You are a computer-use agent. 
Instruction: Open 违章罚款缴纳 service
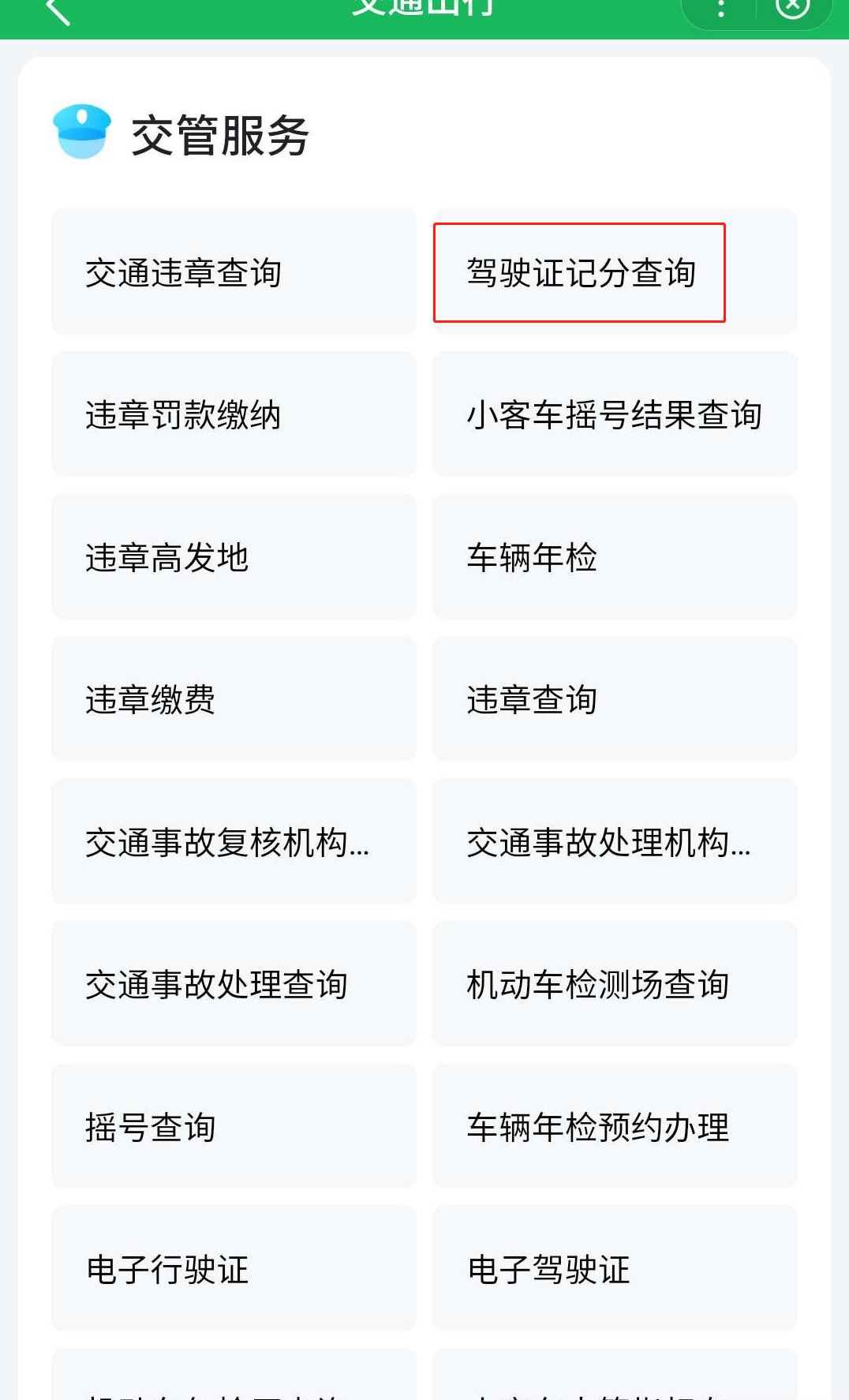tap(233, 414)
